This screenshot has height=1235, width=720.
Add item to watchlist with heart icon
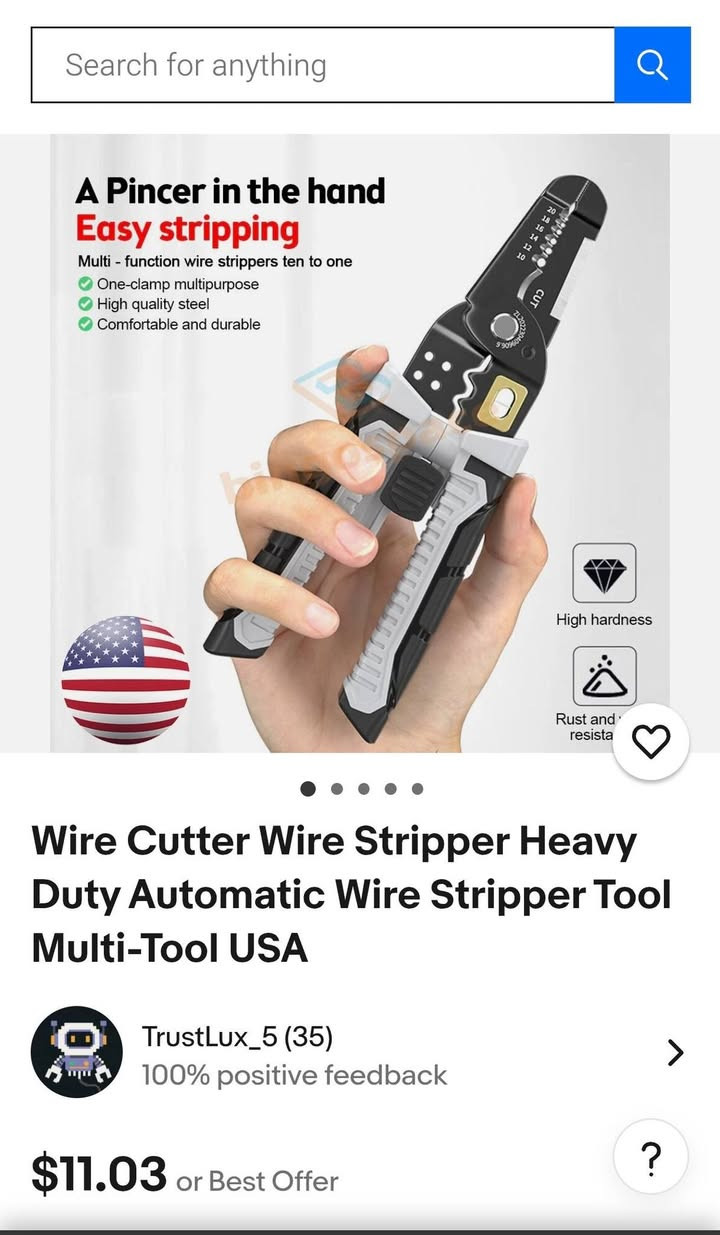[x=651, y=741]
